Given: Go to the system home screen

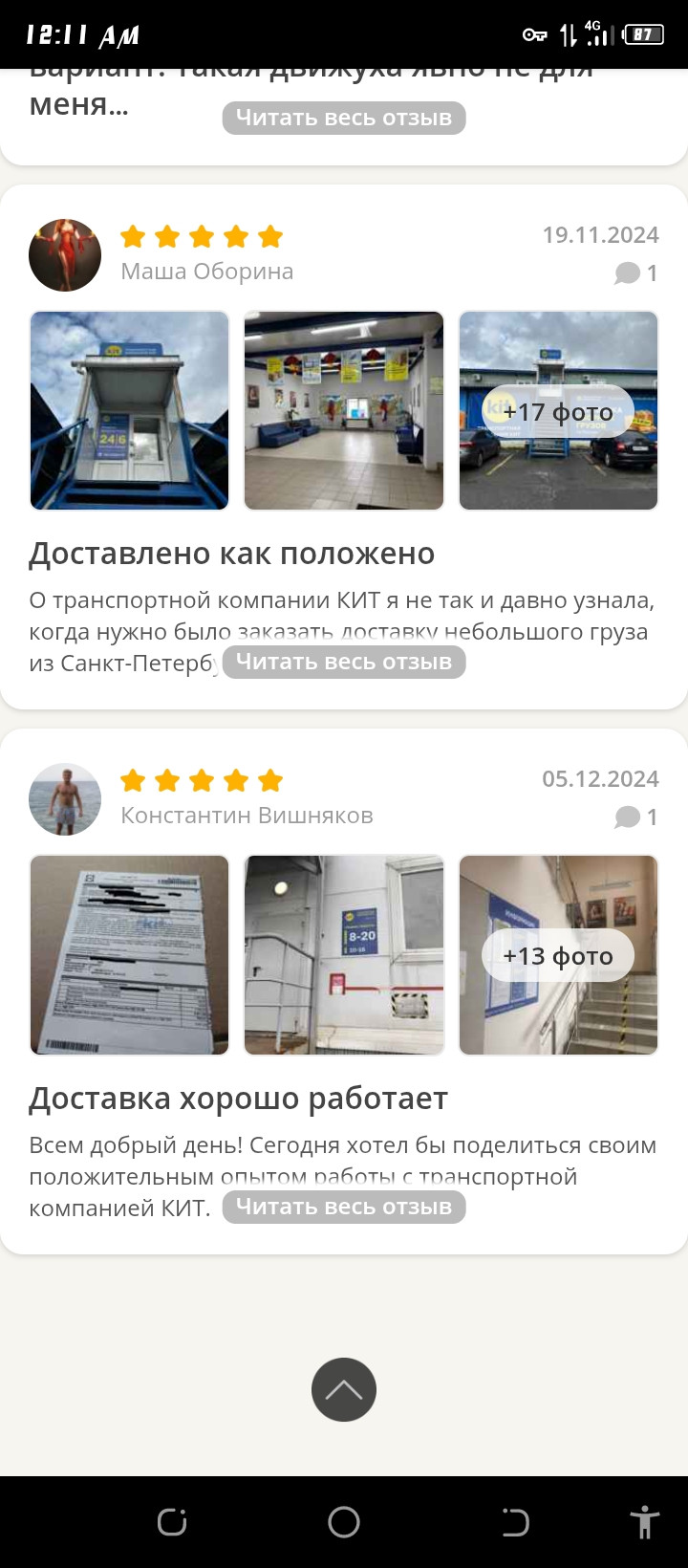Looking at the screenshot, I should [x=344, y=1521].
